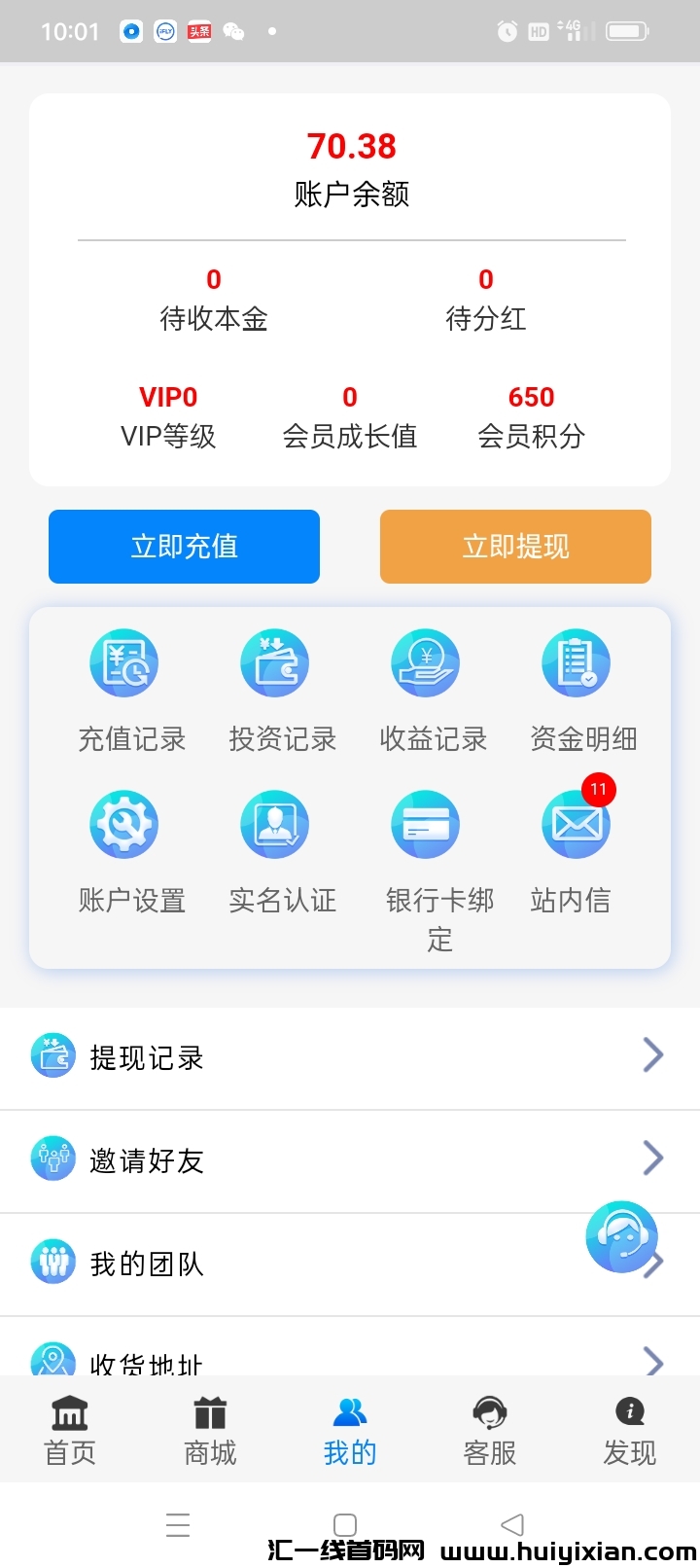Image resolution: width=700 pixels, height=1568 pixels.
Task: Open 站内信 inbox with 11 unread messages
Action: pyautogui.click(x=576, y=823)
